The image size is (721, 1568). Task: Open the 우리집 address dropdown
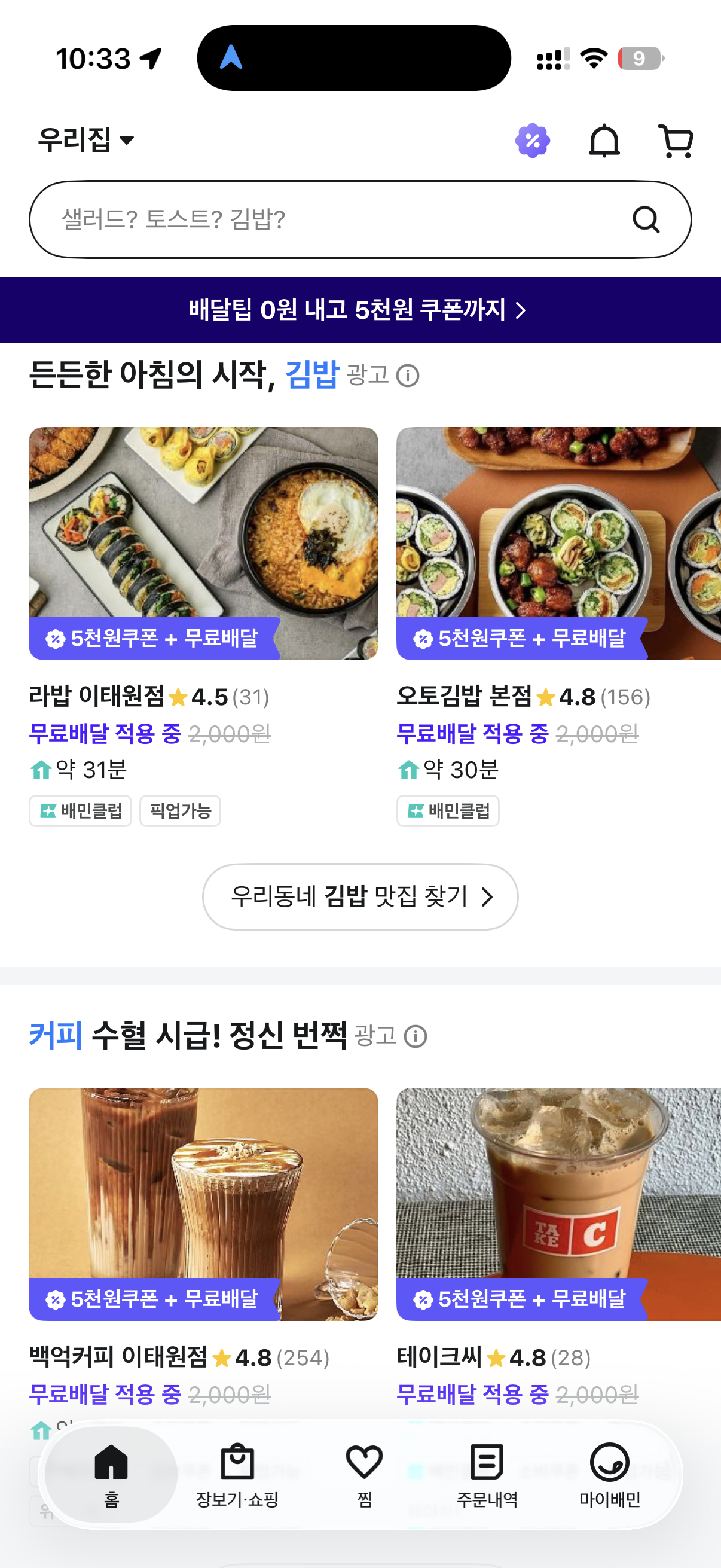tap(85, 140)
